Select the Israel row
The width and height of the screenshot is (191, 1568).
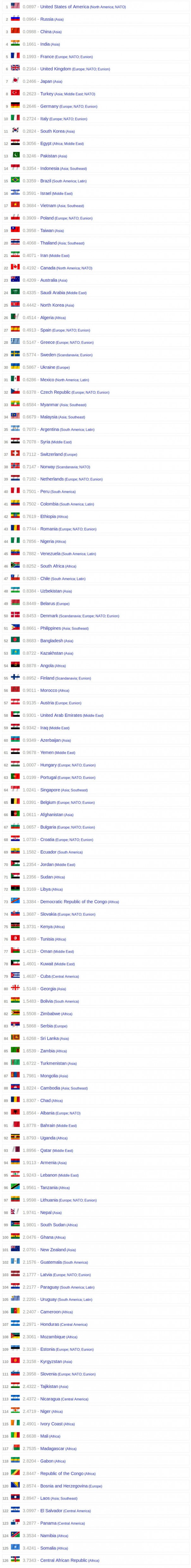point(46,194)
